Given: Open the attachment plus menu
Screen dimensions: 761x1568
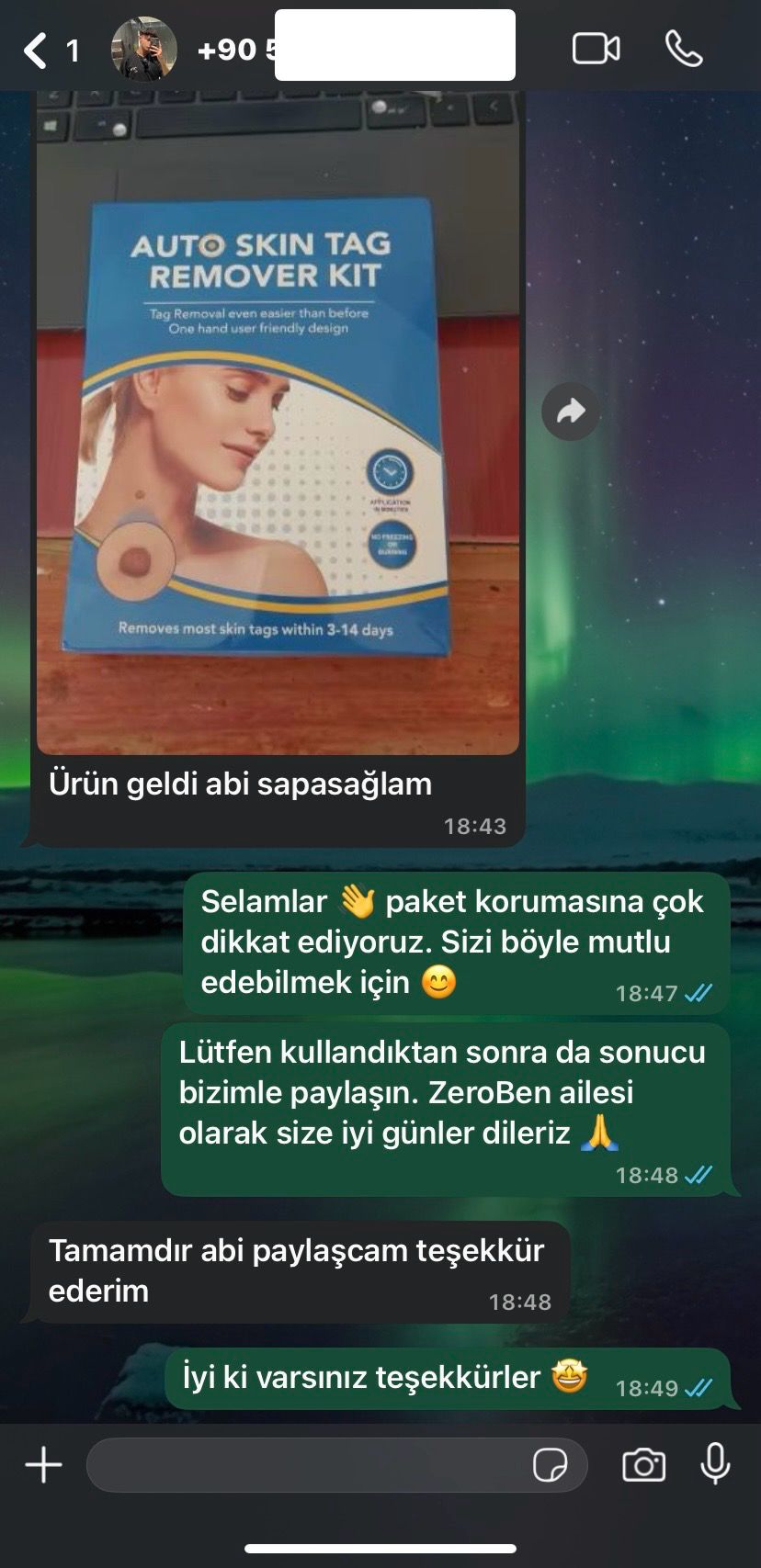Looking at the screenshot, I should pos(43,1464).
